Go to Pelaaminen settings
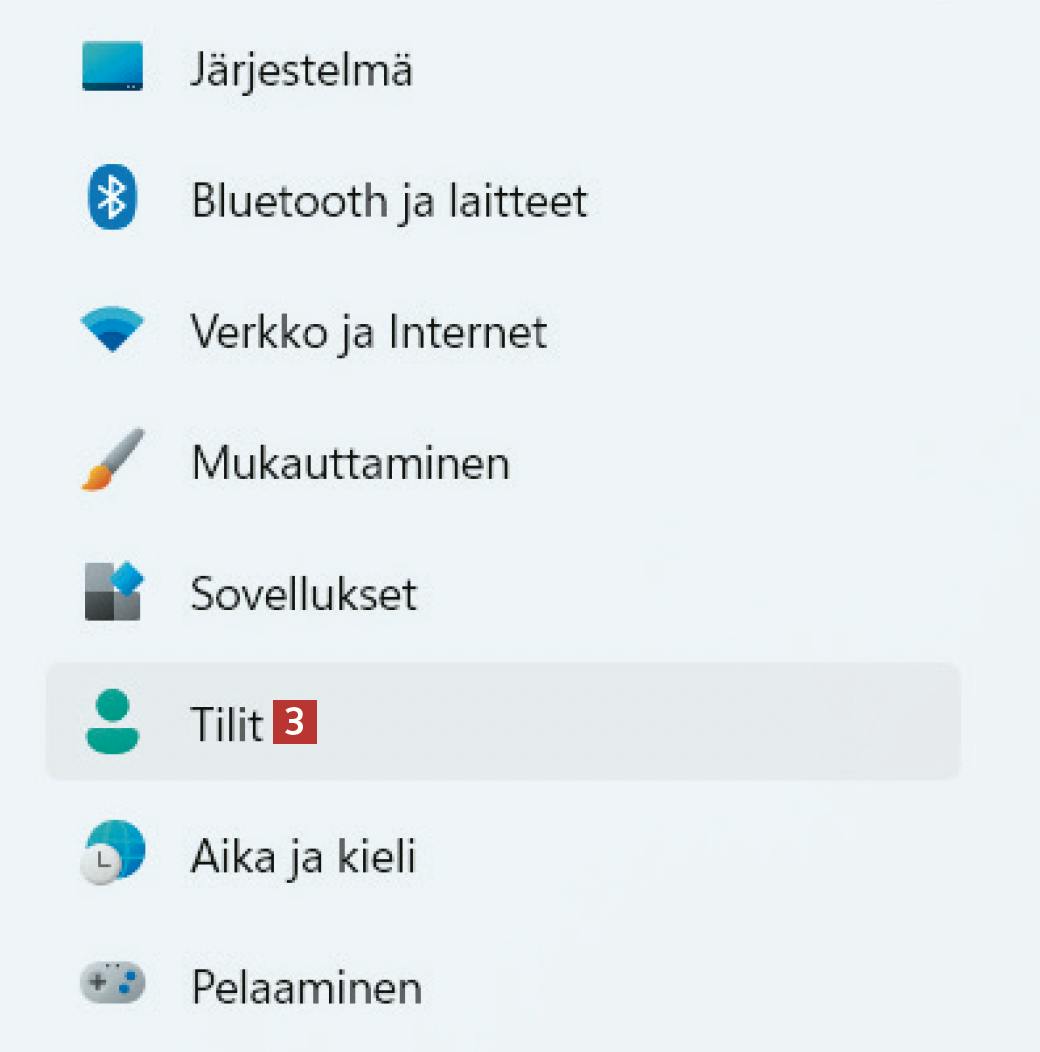The image size is (1040, 1052). pos(306,987)
